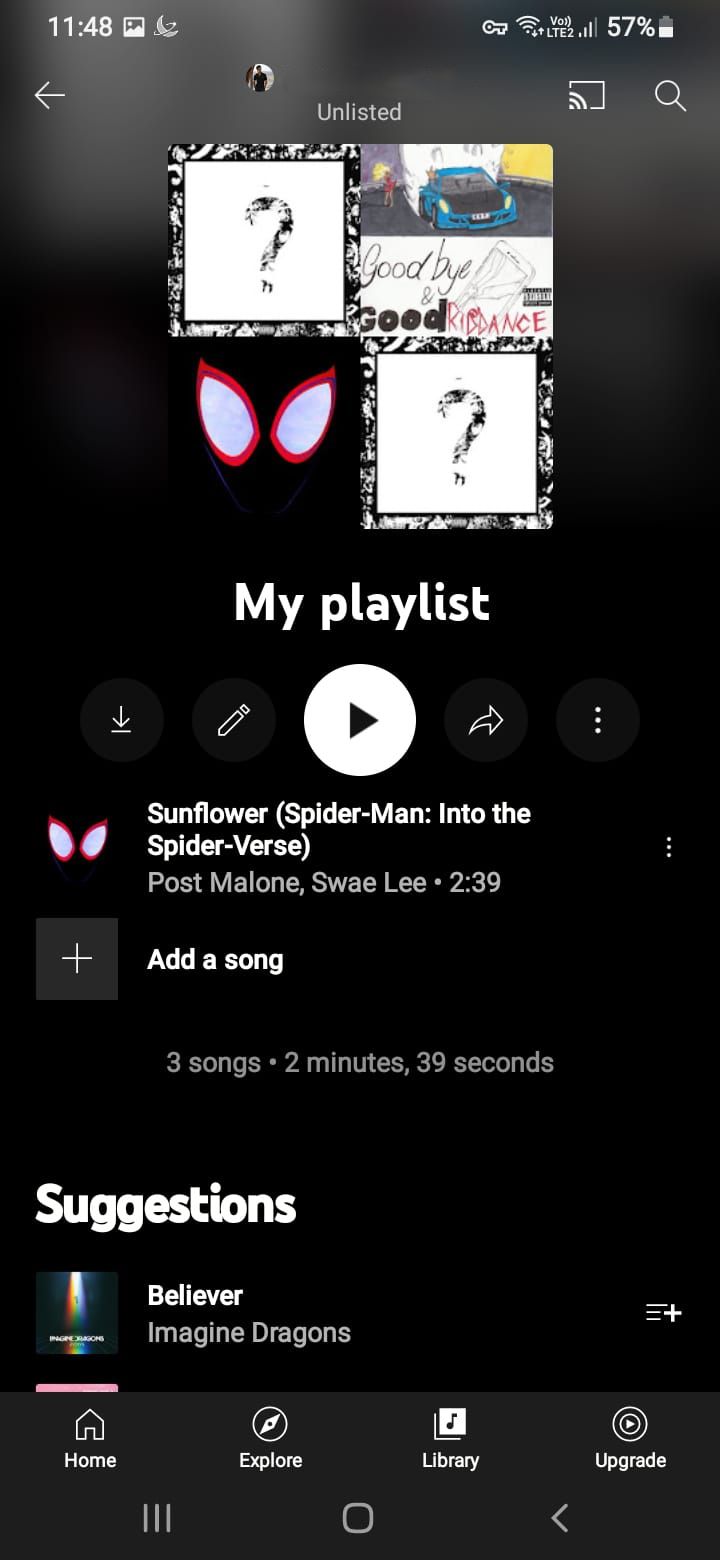Switch to the Explore tab
Image resolution: width=720 pixels, height=1560 pixels.
click(x=270, y=1438)
